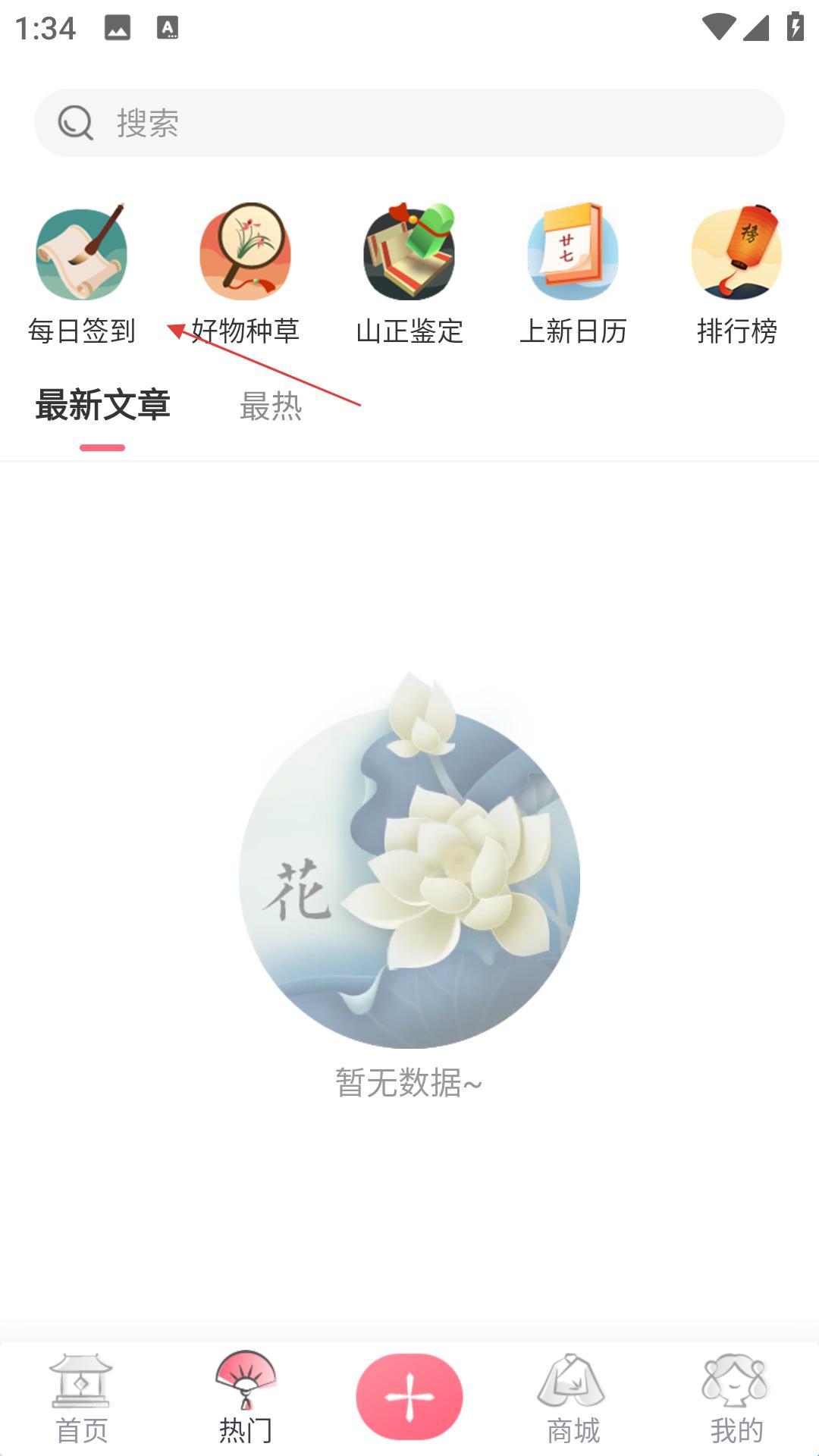Select the 热门 bottom tab
Viewport: 819px width, 1456px height.
coord(245,1399)
